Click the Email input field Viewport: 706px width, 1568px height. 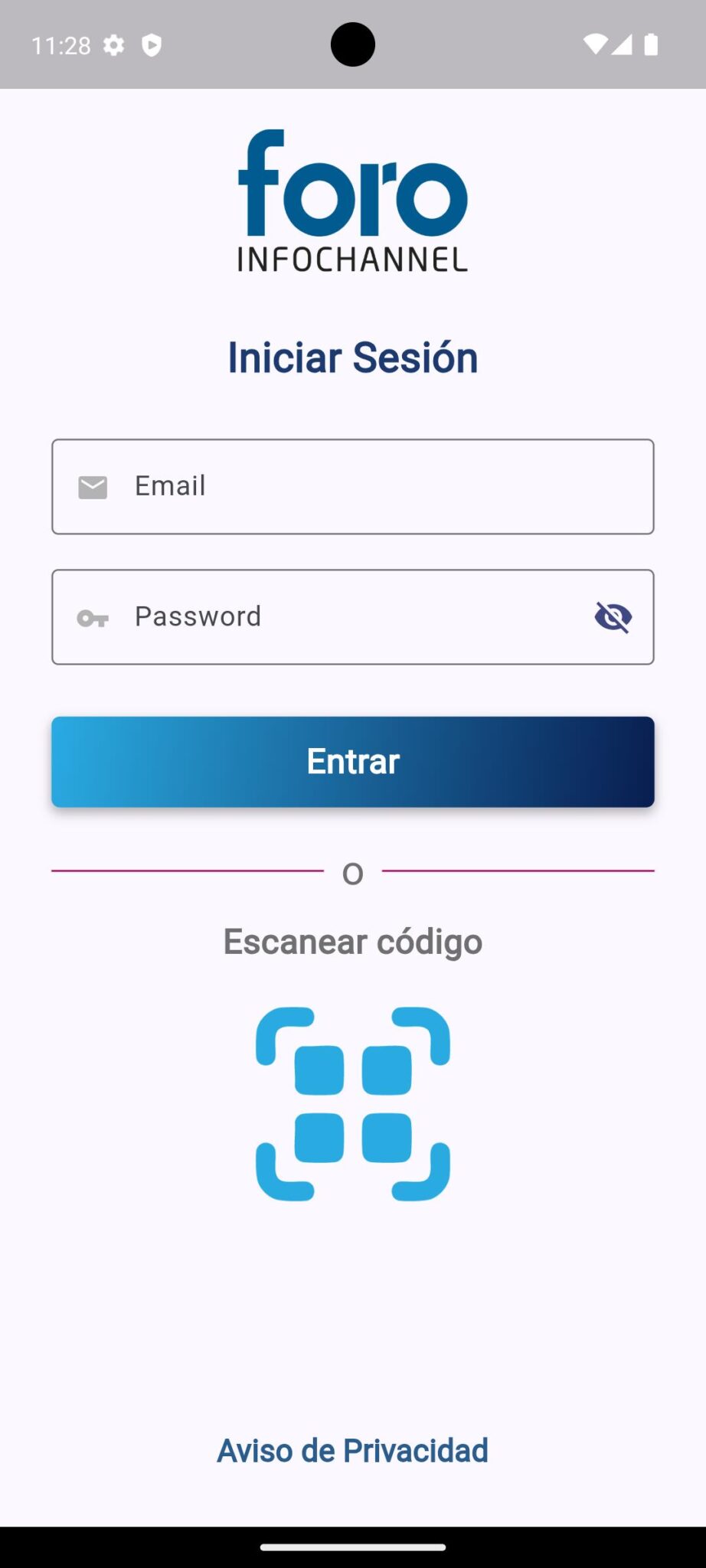coord(352,486)
